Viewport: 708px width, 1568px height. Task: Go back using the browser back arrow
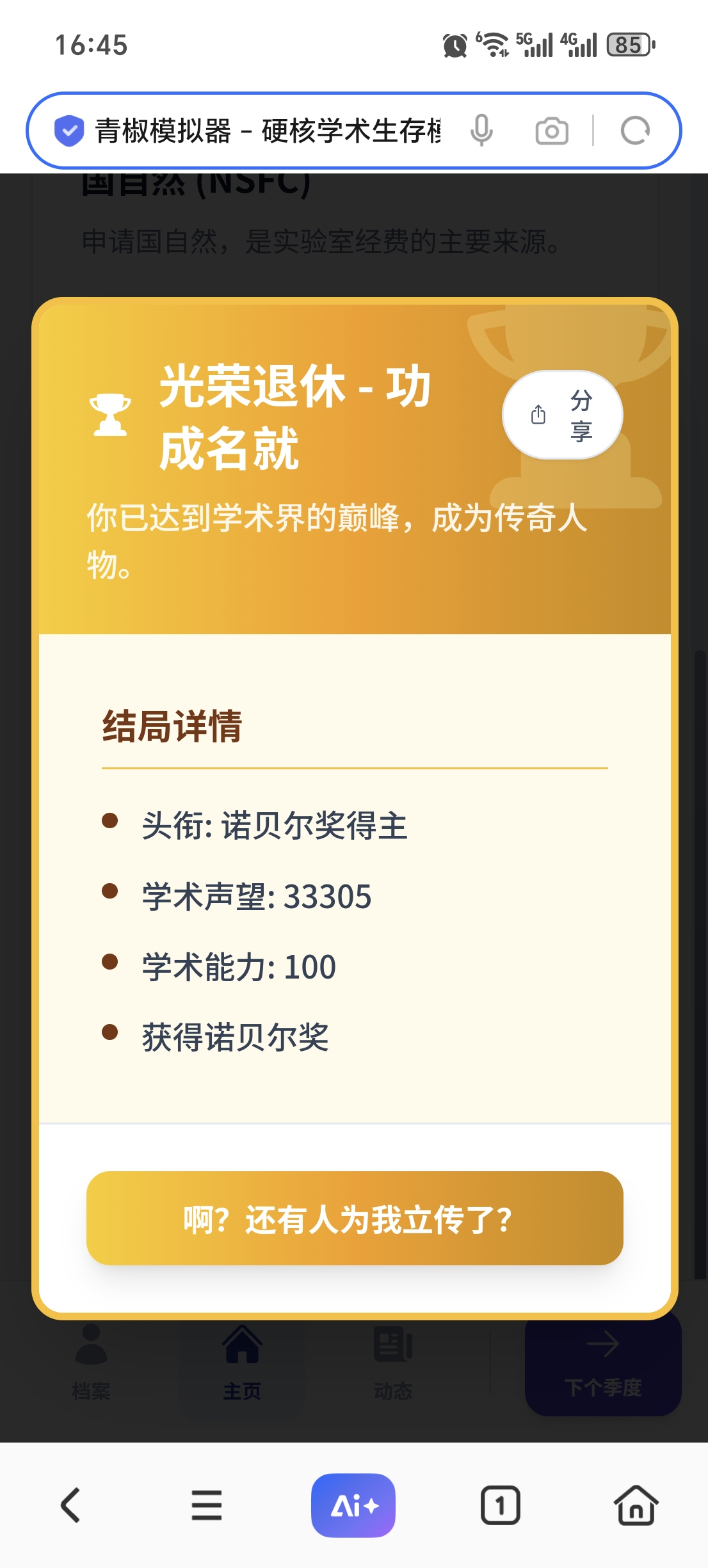click(70, 1505)
